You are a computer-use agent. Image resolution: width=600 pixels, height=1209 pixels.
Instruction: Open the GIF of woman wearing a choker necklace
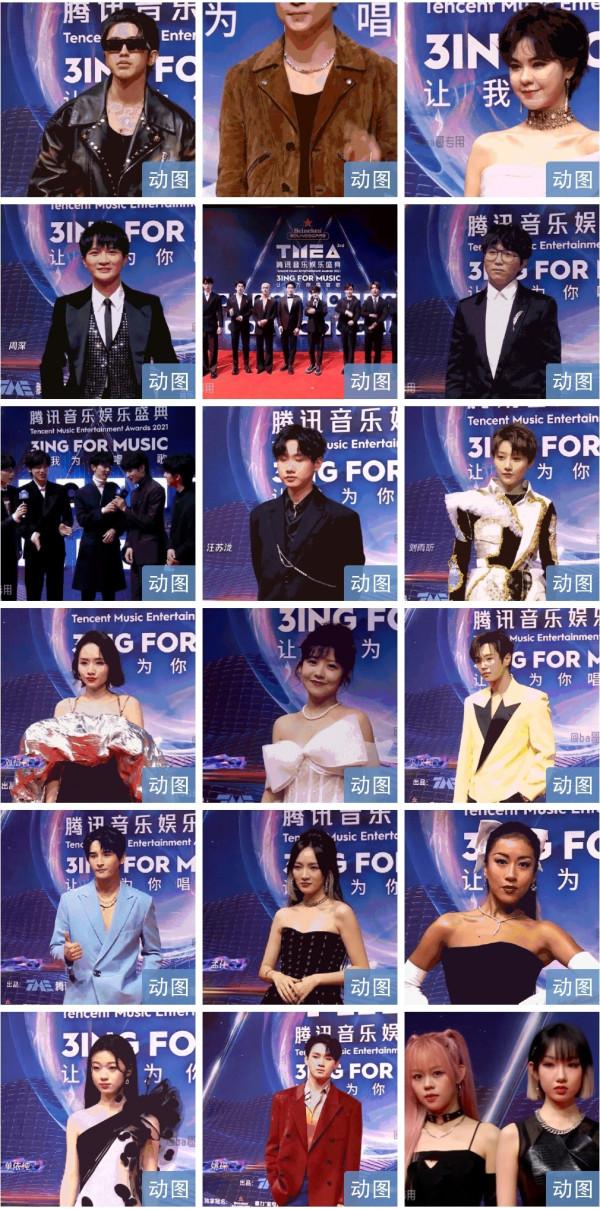[501, 98]
